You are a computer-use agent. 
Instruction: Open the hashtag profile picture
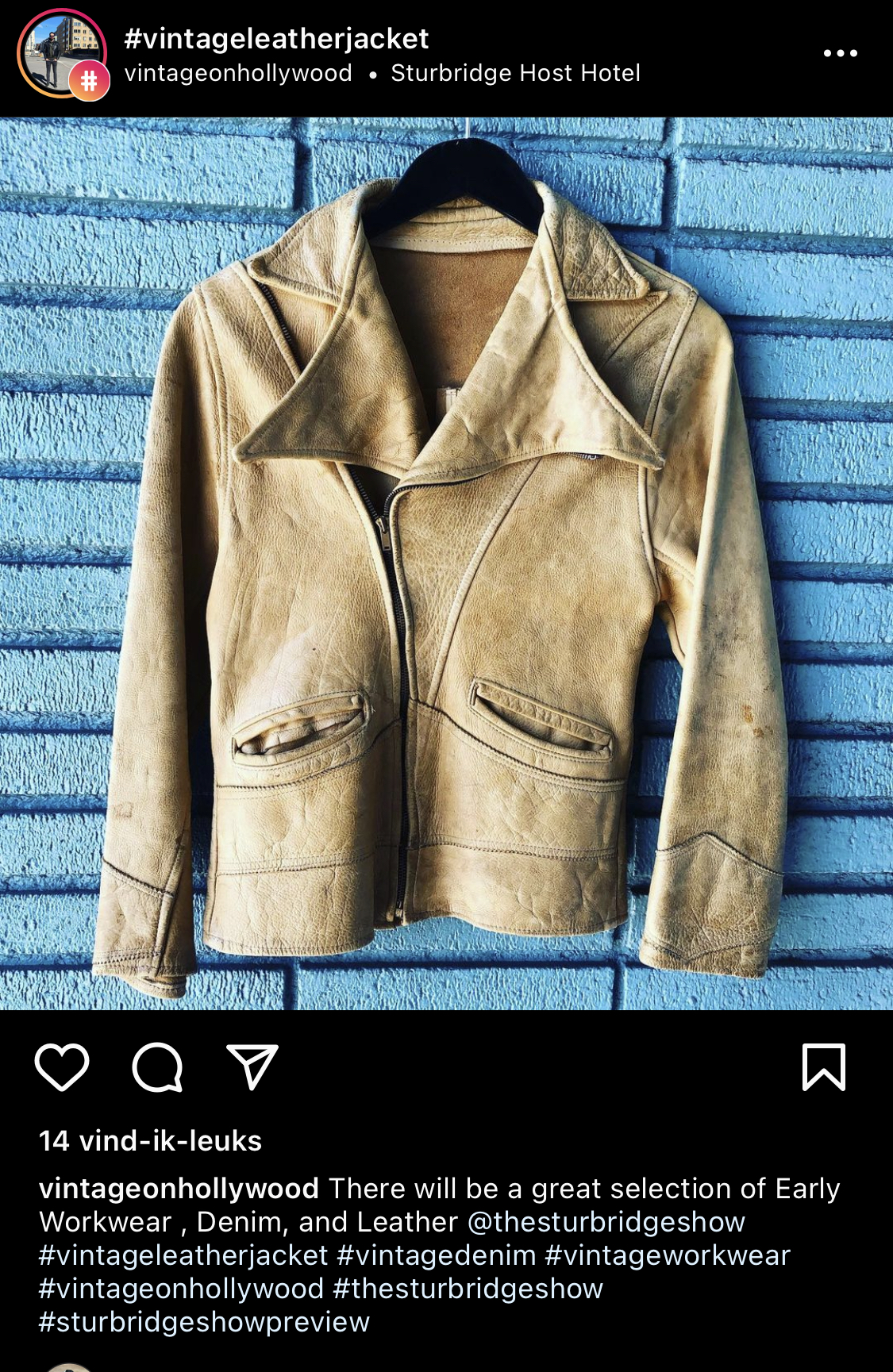point(62,54)
